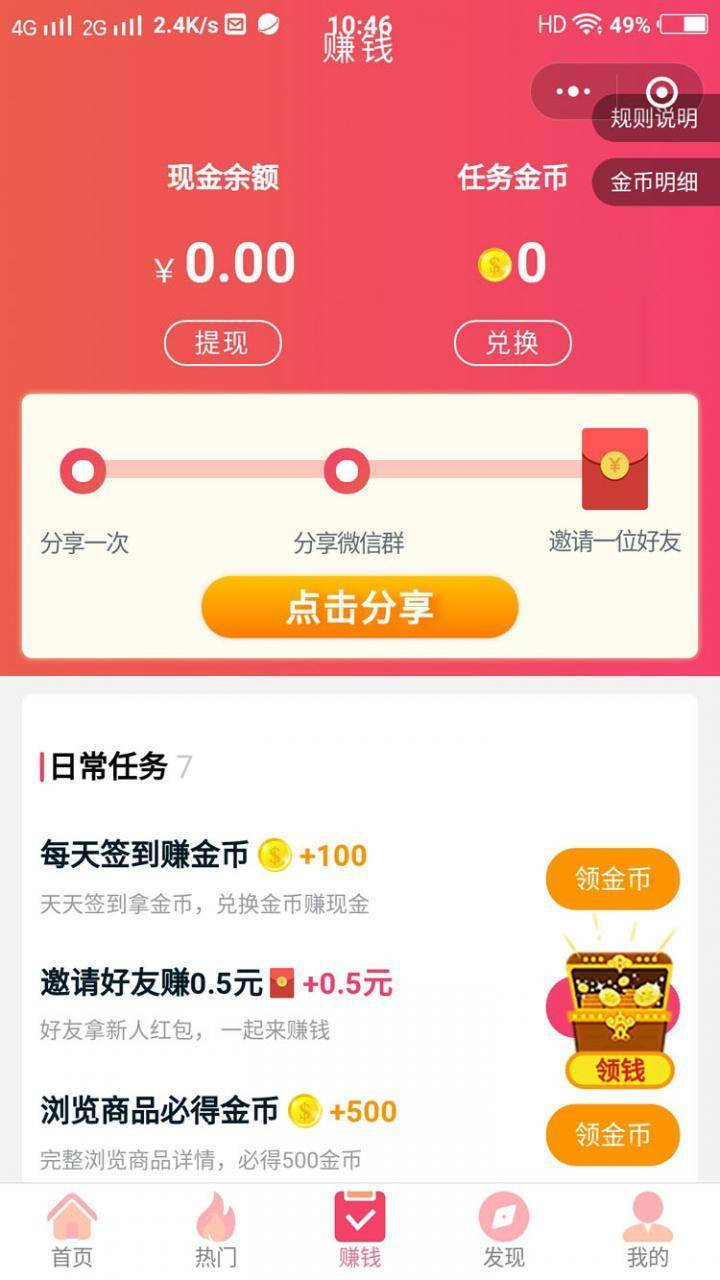Go to the 发现 tab

click(504, 1231)
